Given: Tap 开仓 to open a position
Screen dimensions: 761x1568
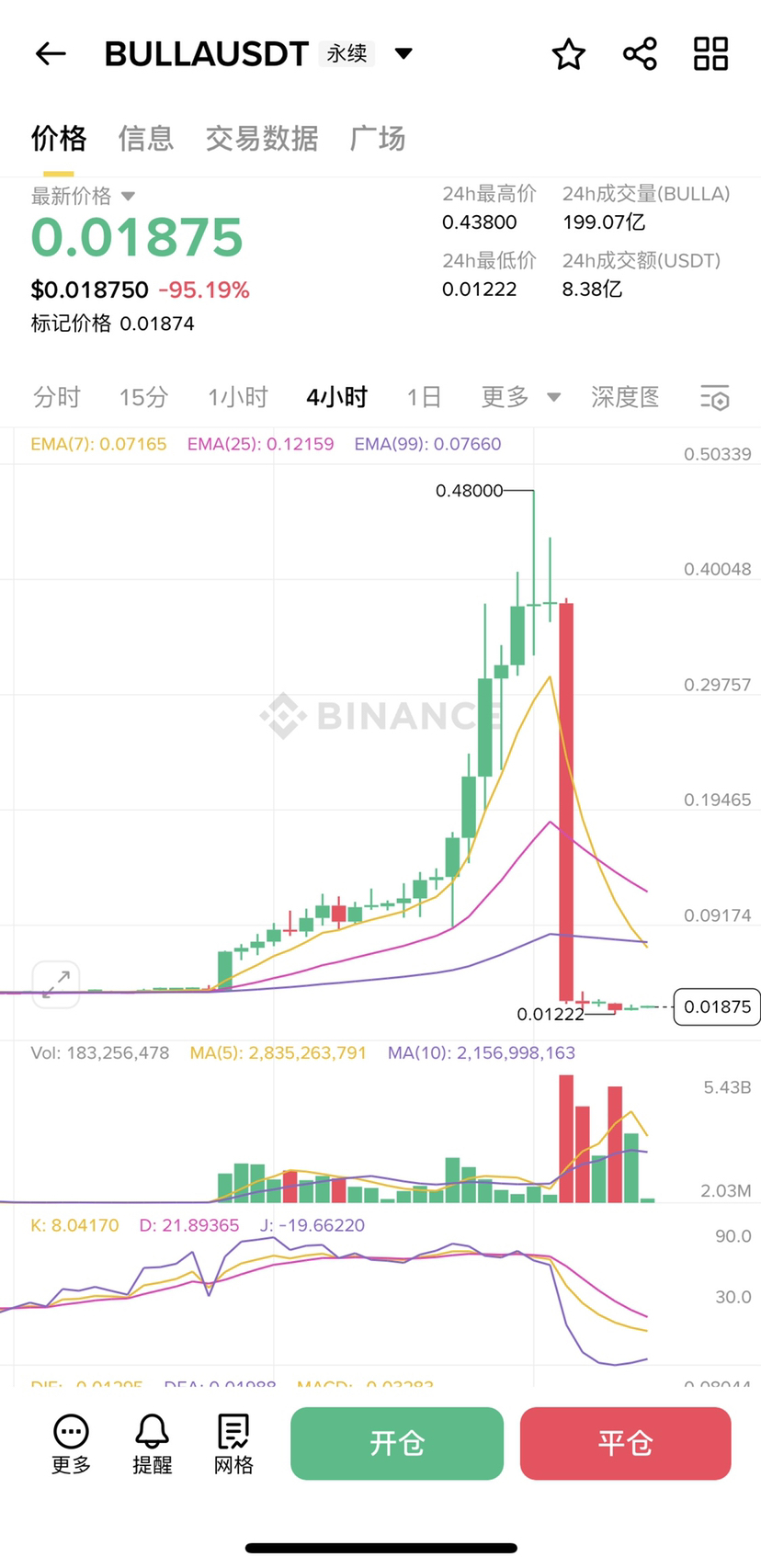Looking at the screenshot, I should coord(396,1443).
